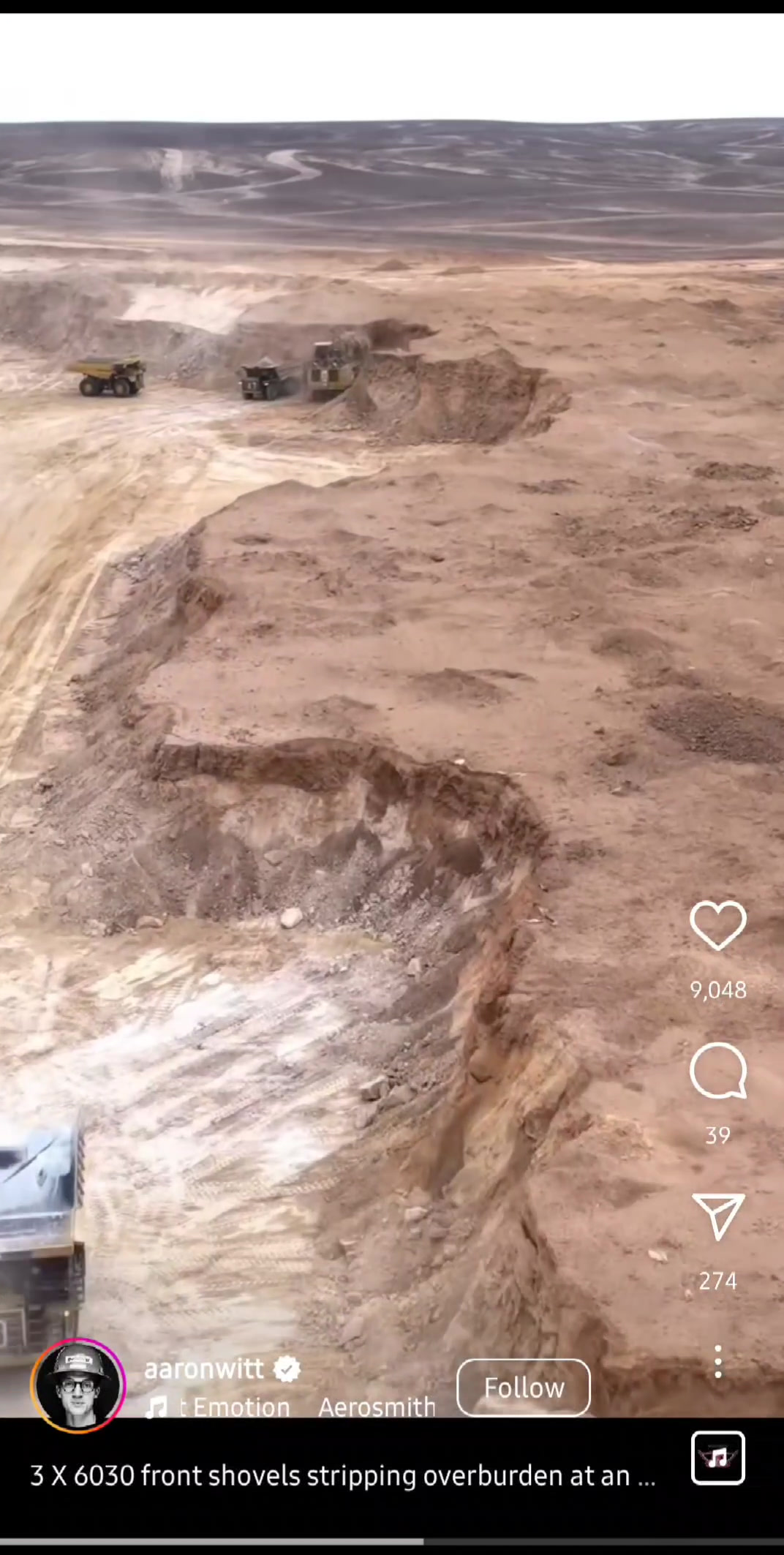Open the three-dot more options menu
Screen dimensions: 784x1555
(718, 1361)
